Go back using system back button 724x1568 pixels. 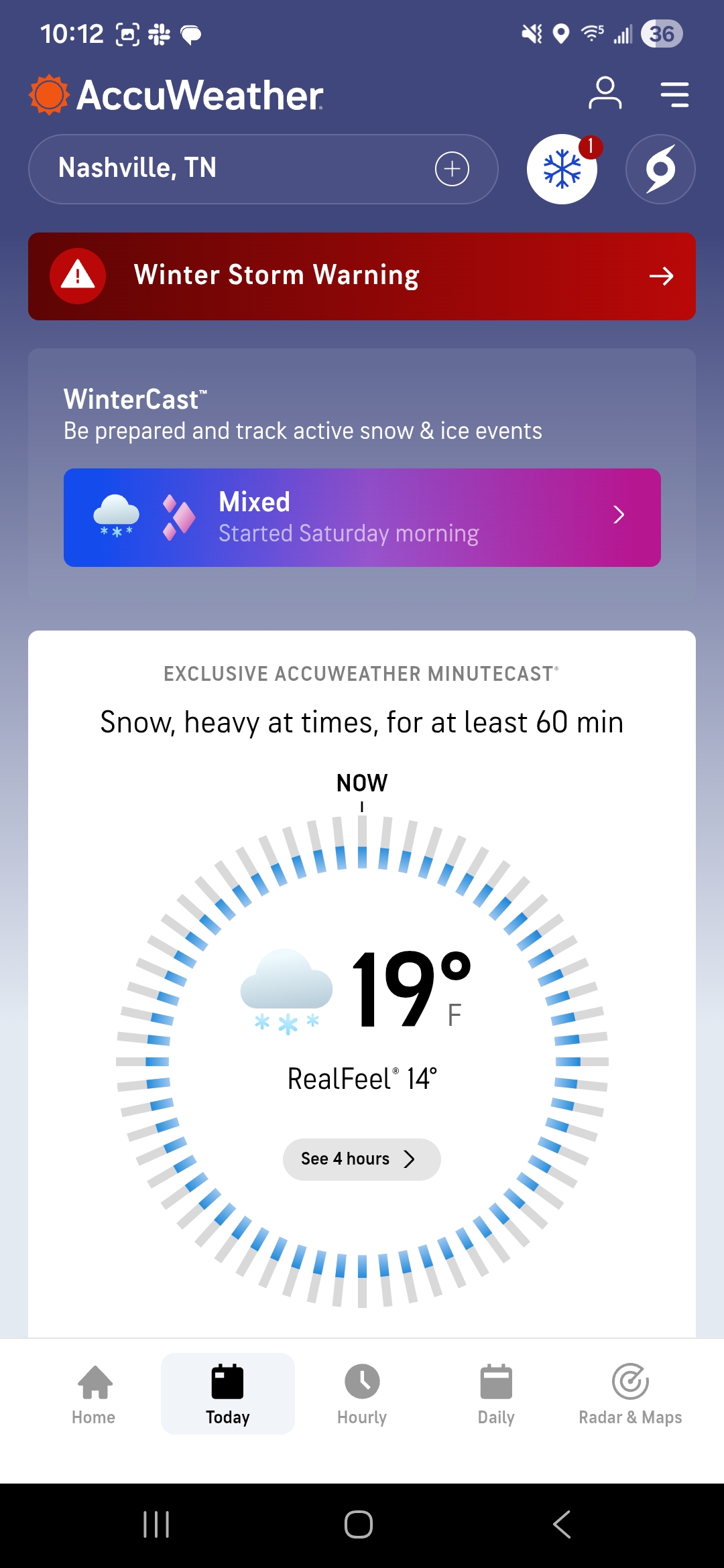click(x=562, y=1524)
